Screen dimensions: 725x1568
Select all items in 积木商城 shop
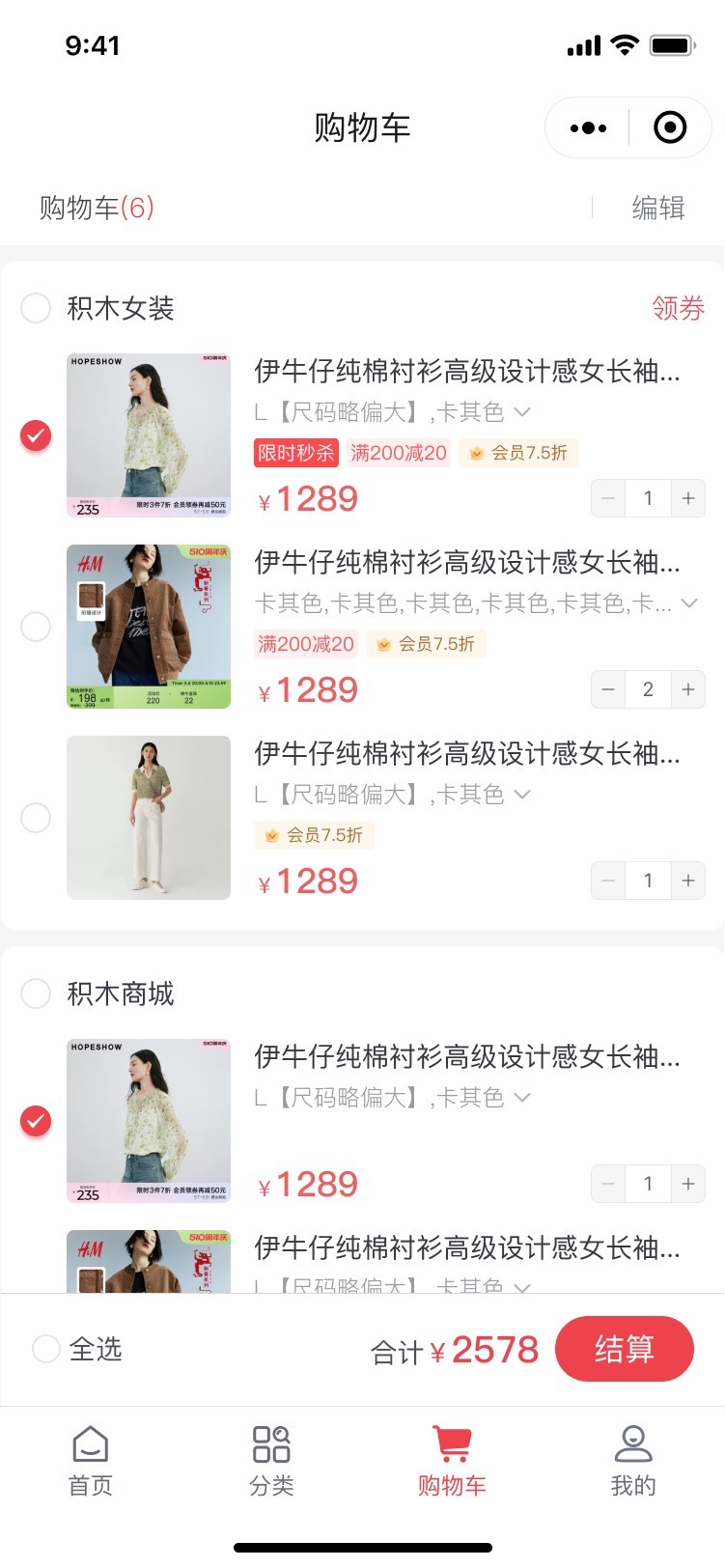point(36,994)
